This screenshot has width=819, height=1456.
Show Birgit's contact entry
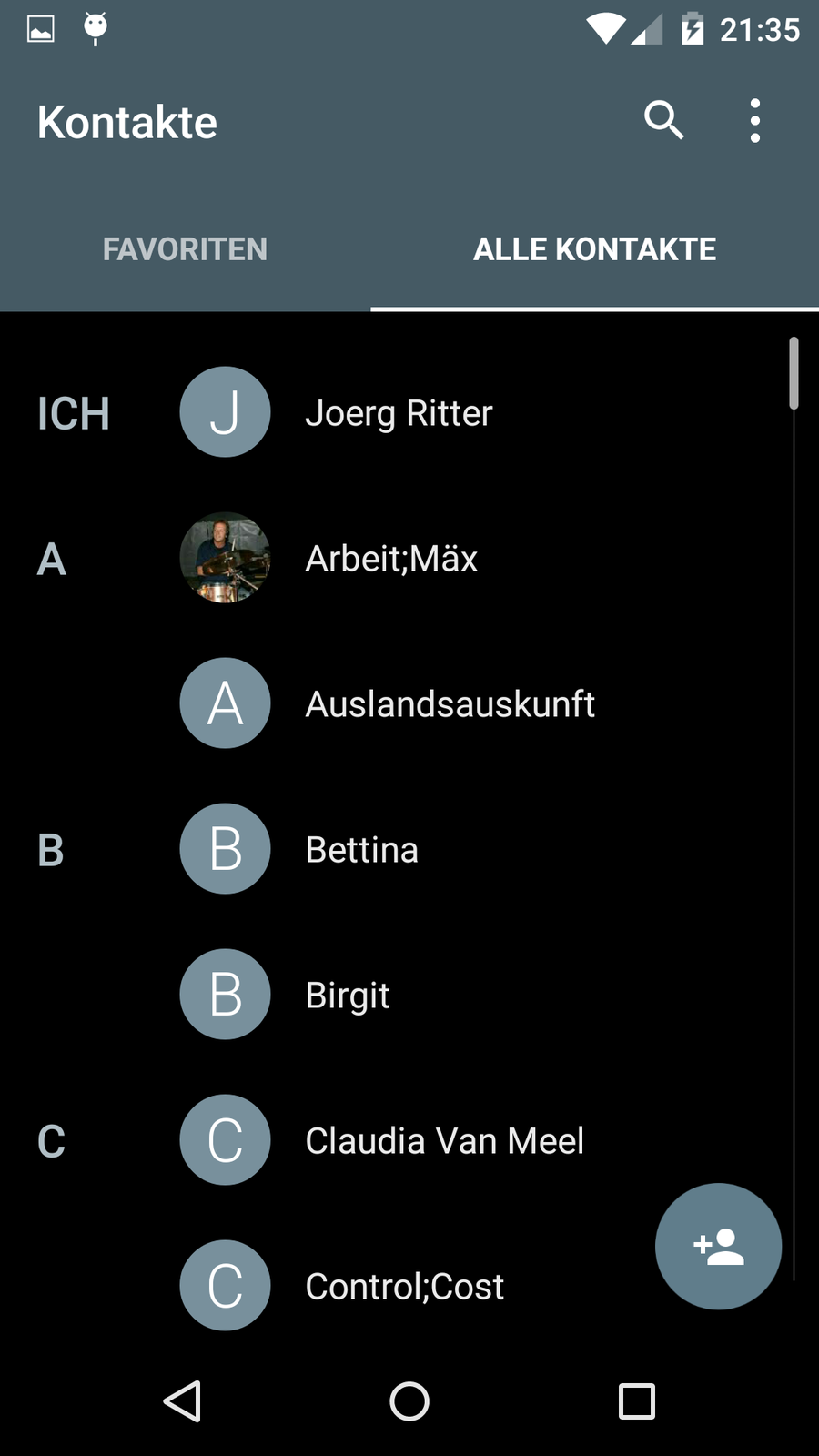348,996
